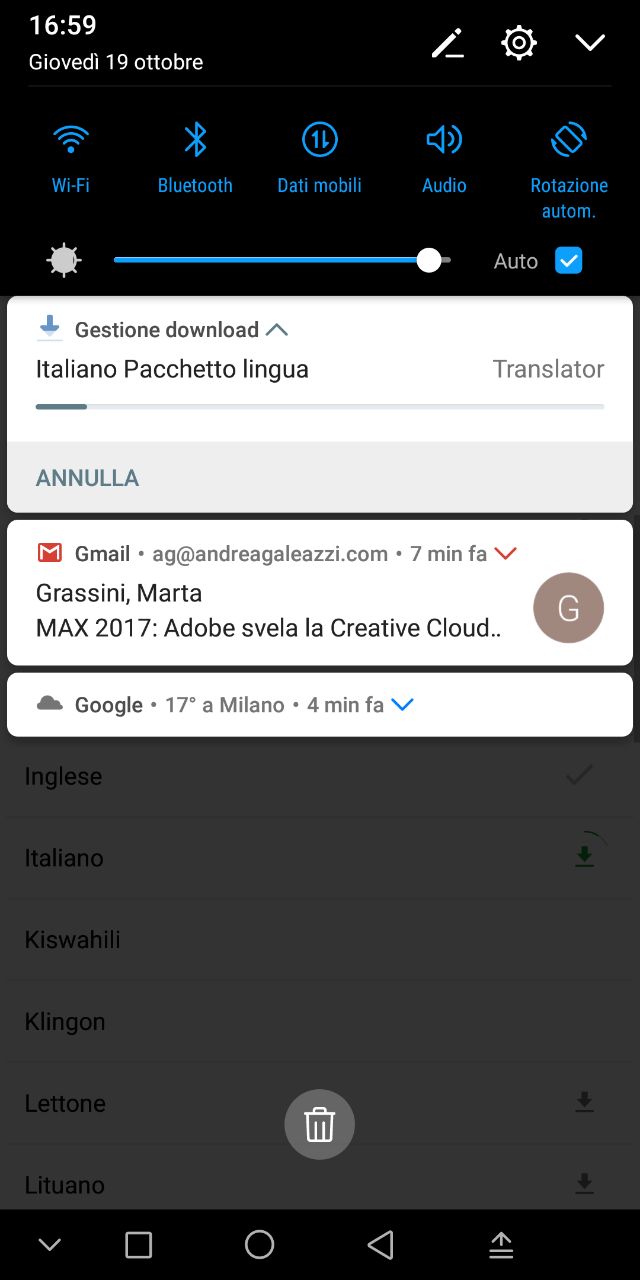
Task: Collapse the Gestione download notification
Action: click(277, 330)
